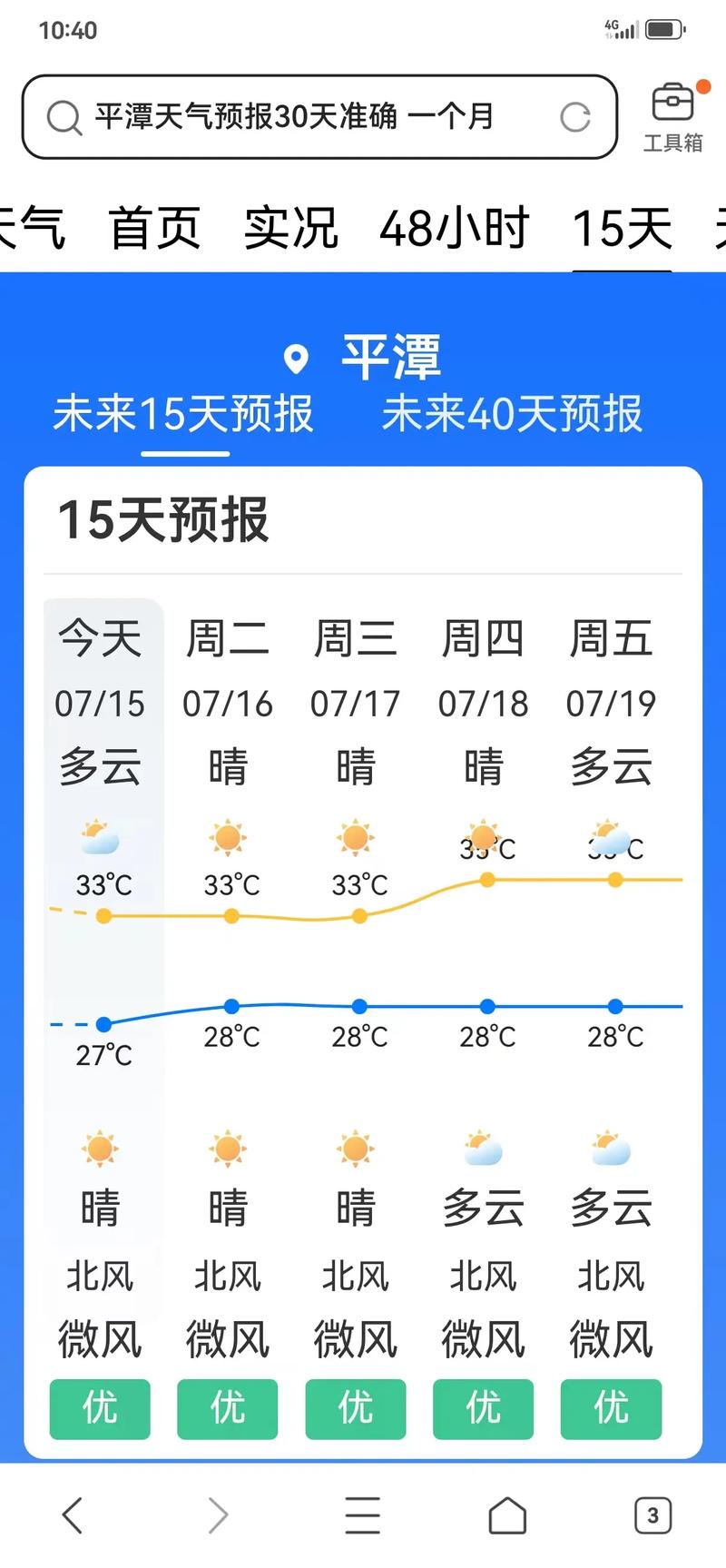Image resolution: width=726 pixels, height=1568 pixels.
Task: Tap the back arrow in the bottom navigation
Action: (74, 1514)
